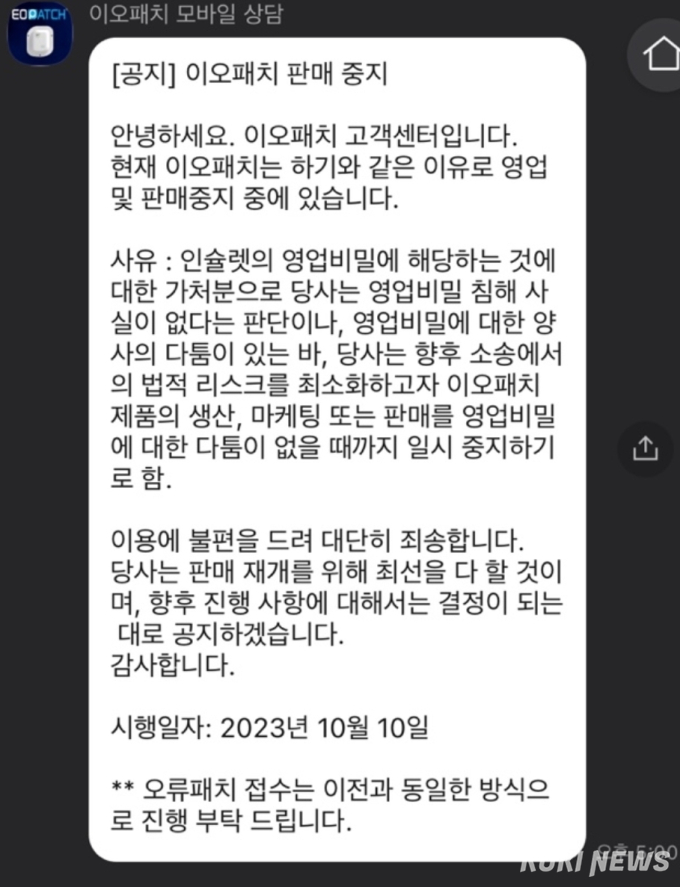The image size is (680, 887).
Task: Open the channel home icon
Action: 660,53
